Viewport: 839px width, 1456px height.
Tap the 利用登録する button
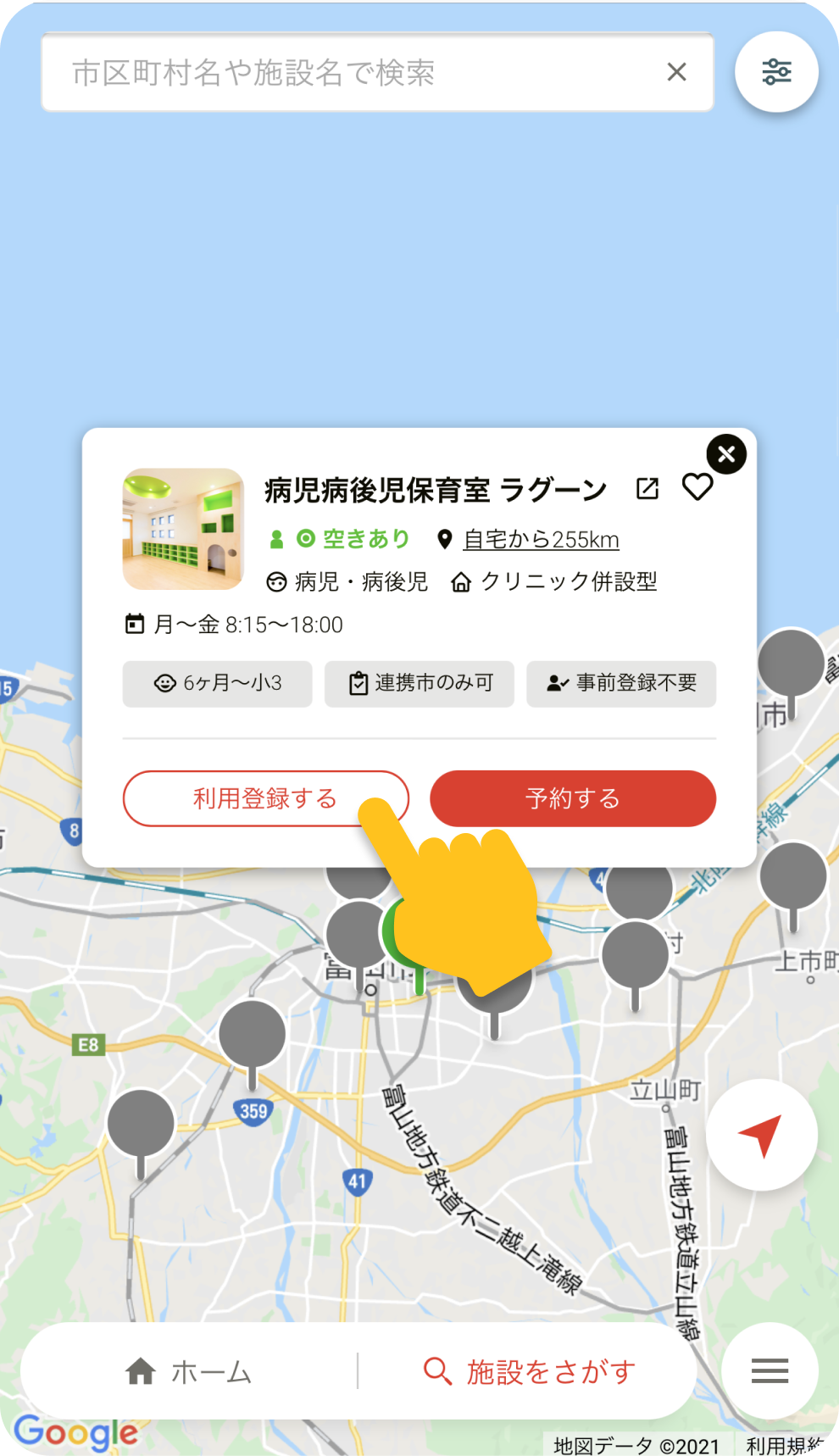pos(265,798)
